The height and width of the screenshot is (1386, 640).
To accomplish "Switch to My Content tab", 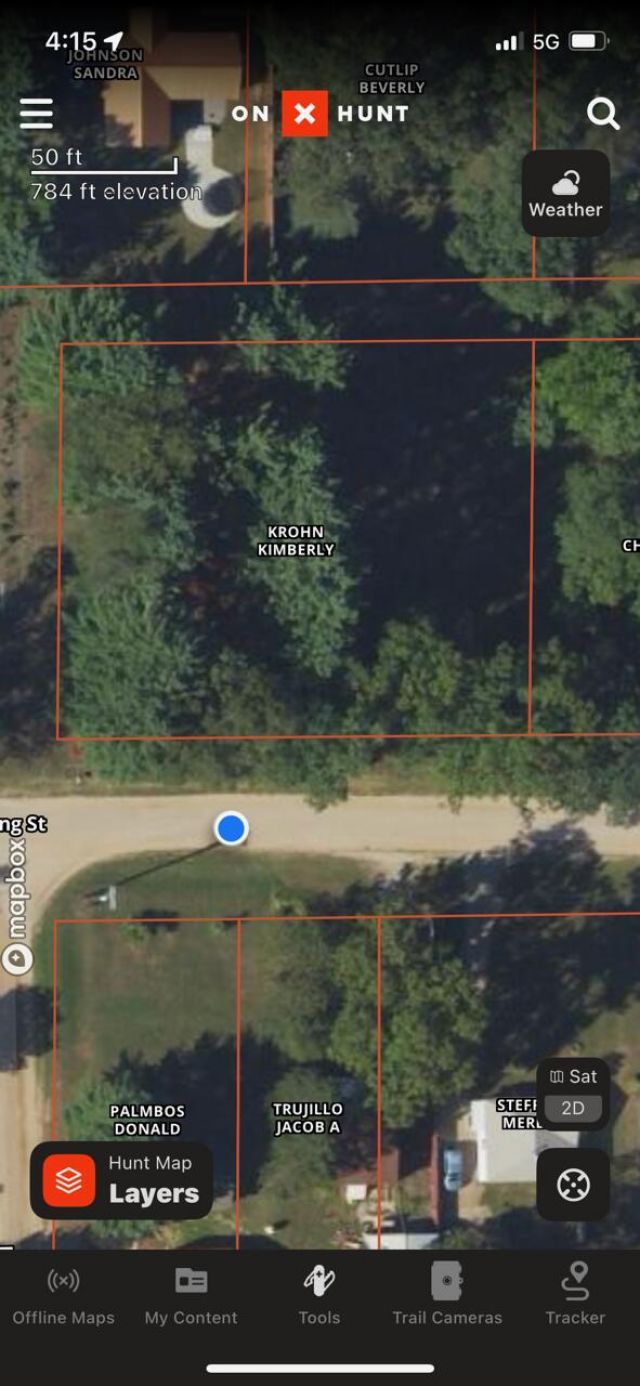I will pyautogui.click(x=191, y=1296).
